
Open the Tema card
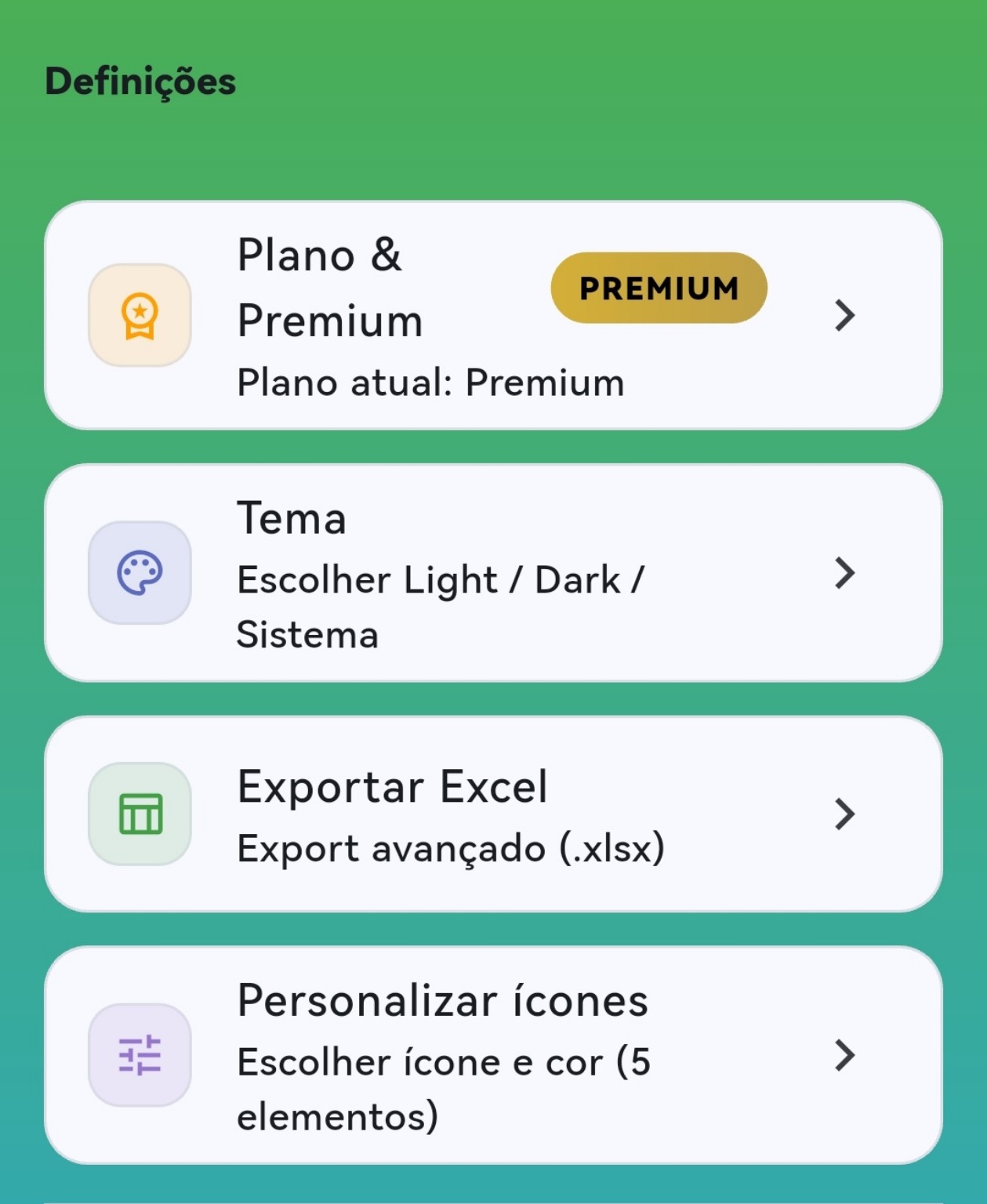point(493,574)
